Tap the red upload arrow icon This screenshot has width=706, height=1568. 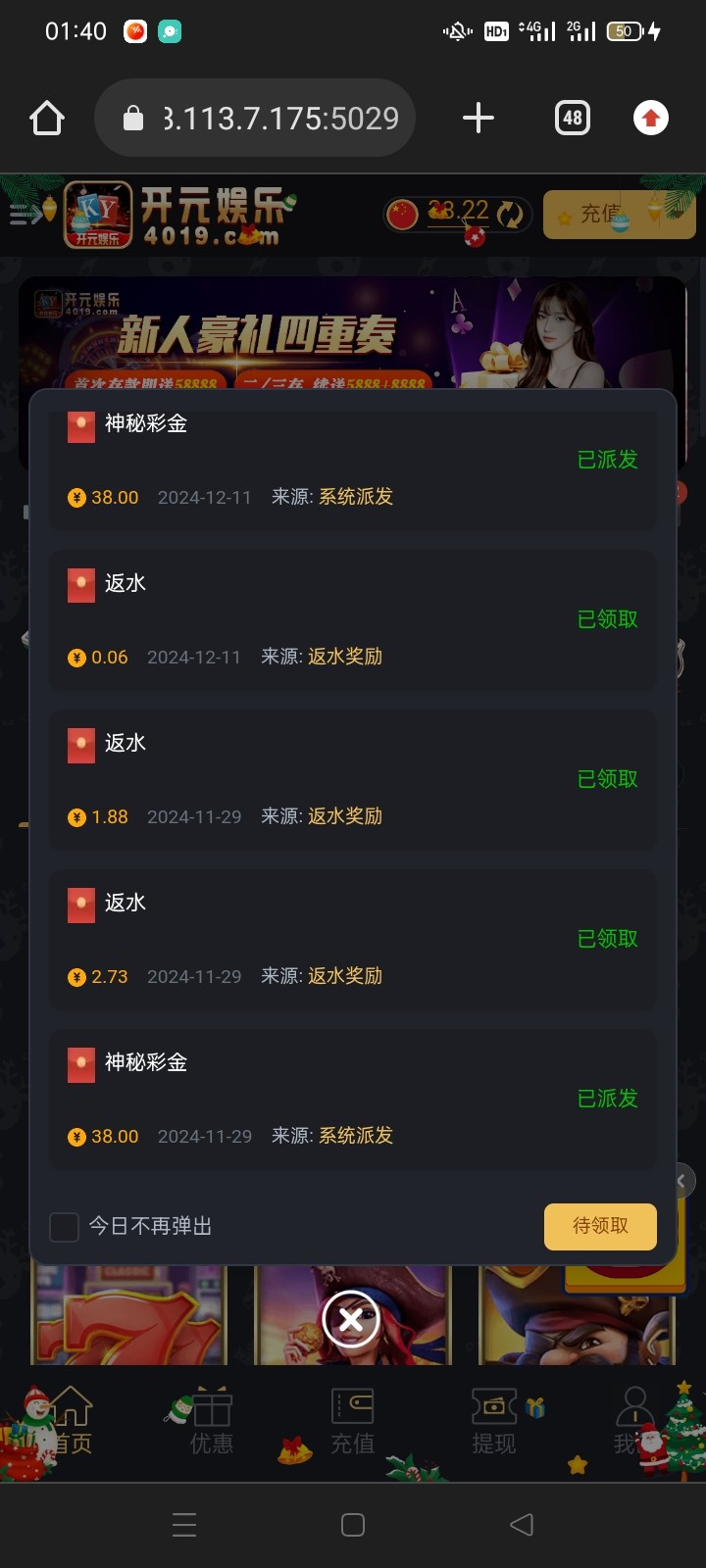(650, 119)
